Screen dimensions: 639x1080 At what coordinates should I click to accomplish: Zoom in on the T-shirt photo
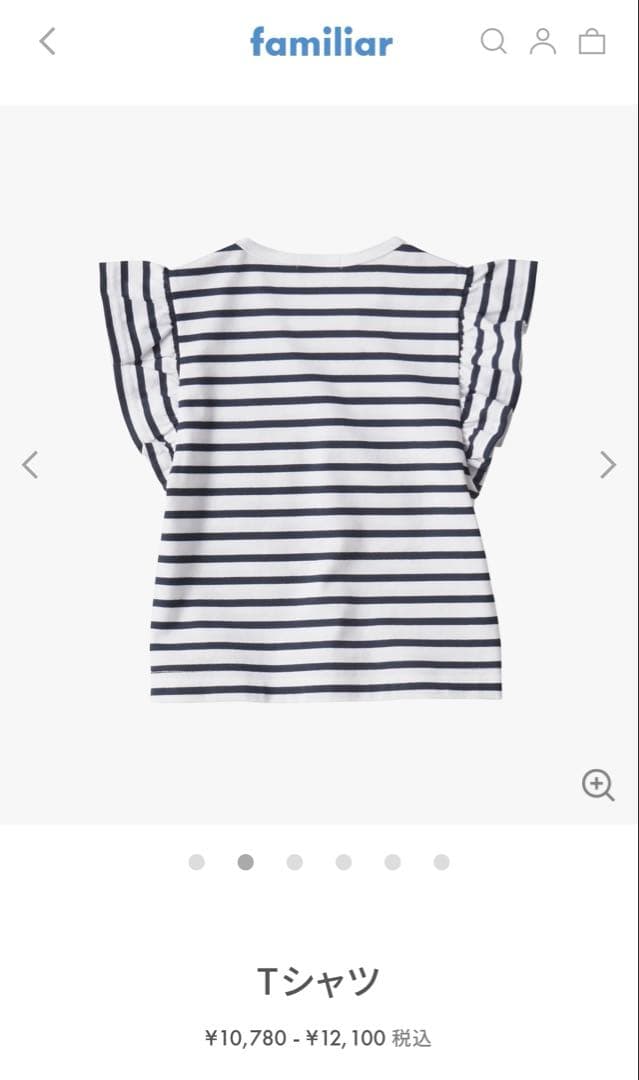(x=597, y=785)
